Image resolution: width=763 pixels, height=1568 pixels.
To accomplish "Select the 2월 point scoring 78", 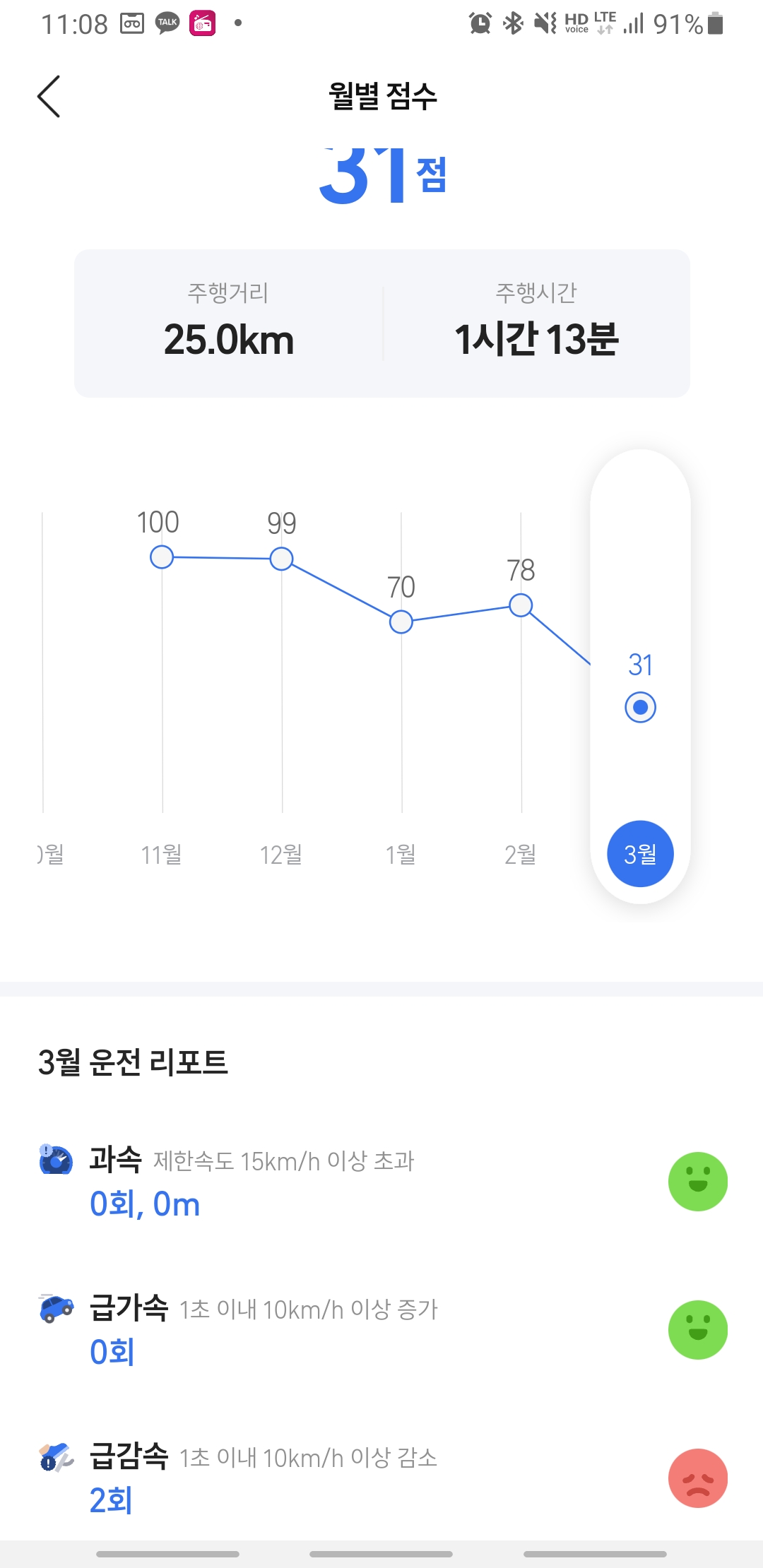I will pos(521,605).
